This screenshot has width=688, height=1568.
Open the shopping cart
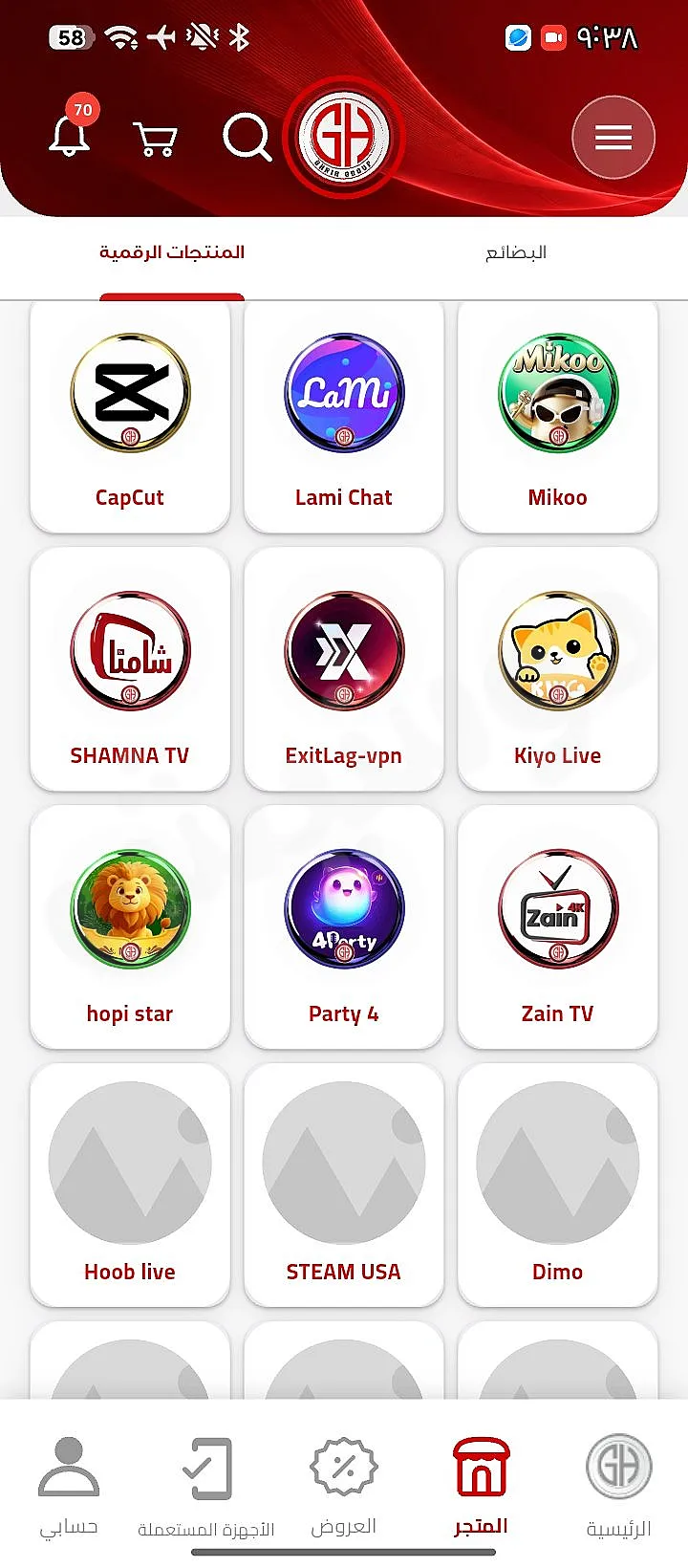coord(155,140)
